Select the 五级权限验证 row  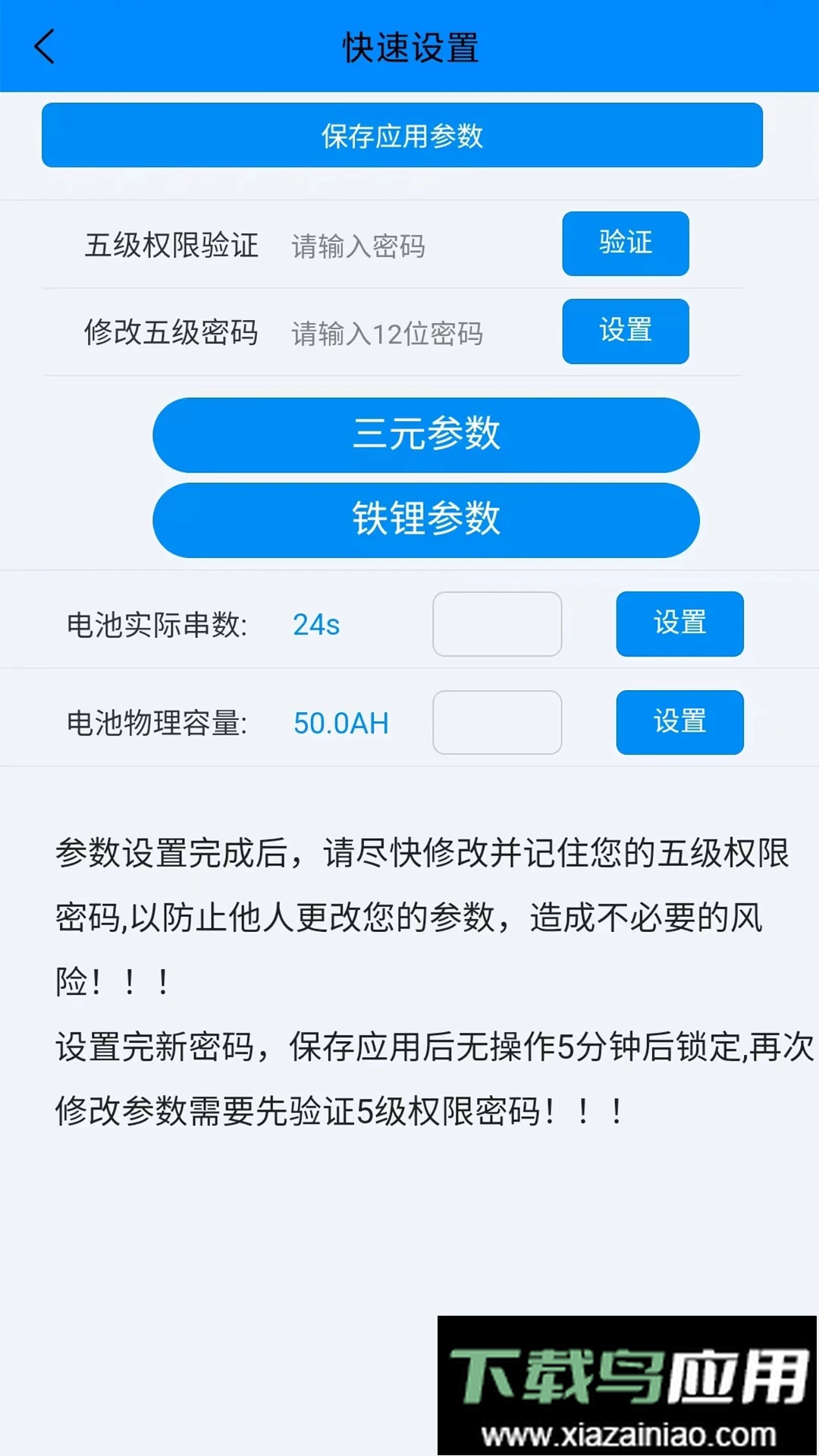coord(173,244)
